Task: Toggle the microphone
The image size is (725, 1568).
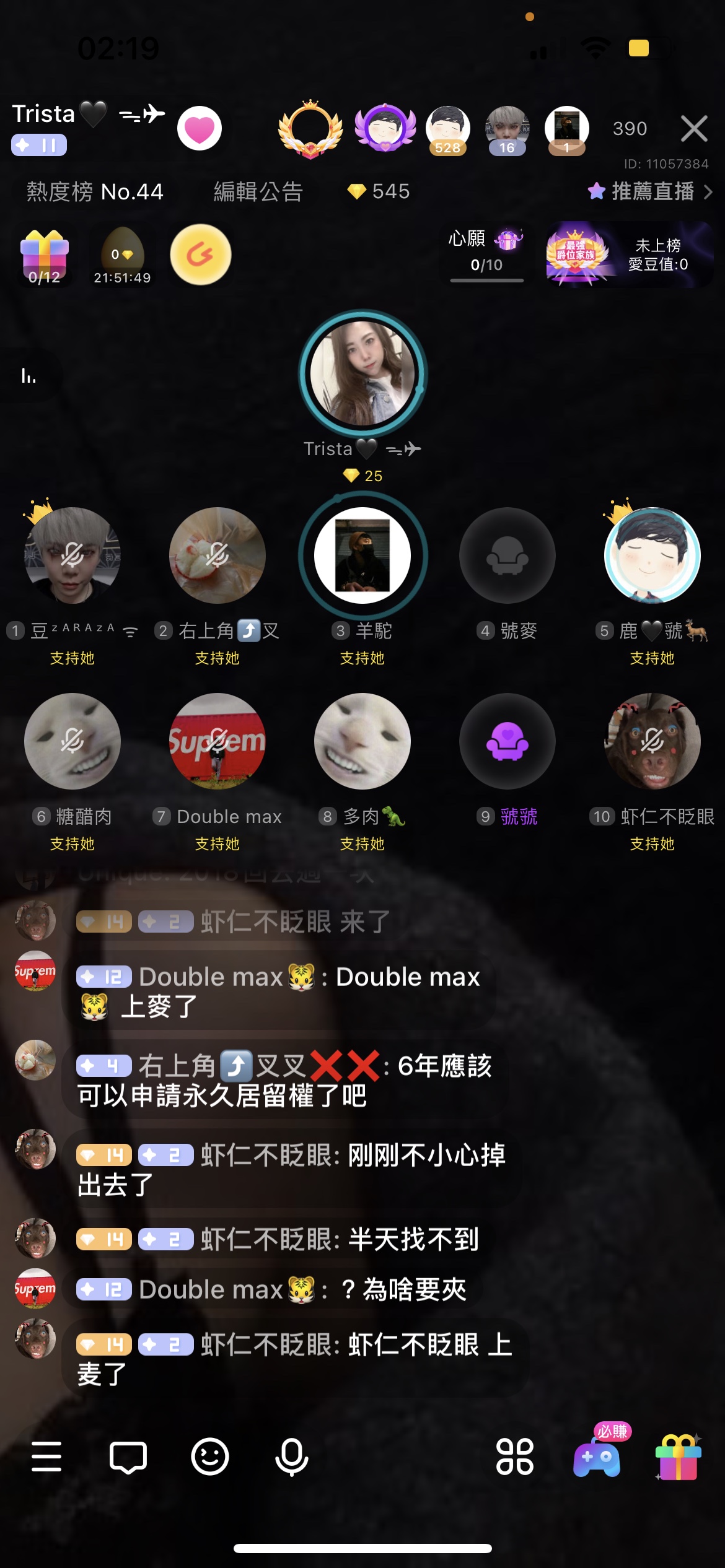Action: click(x=292, y=1457)
